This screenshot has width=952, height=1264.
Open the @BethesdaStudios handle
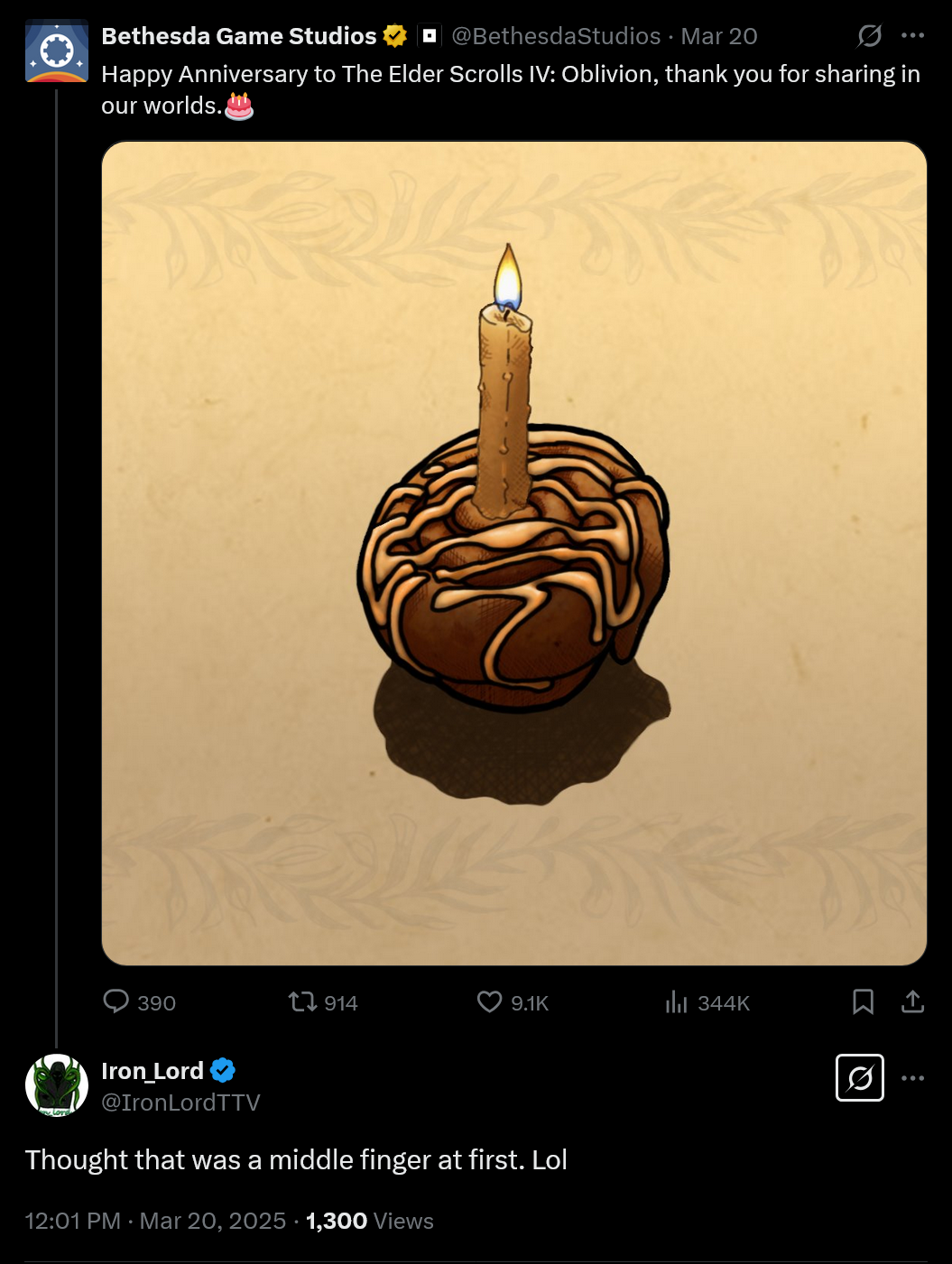pos(556,36)
